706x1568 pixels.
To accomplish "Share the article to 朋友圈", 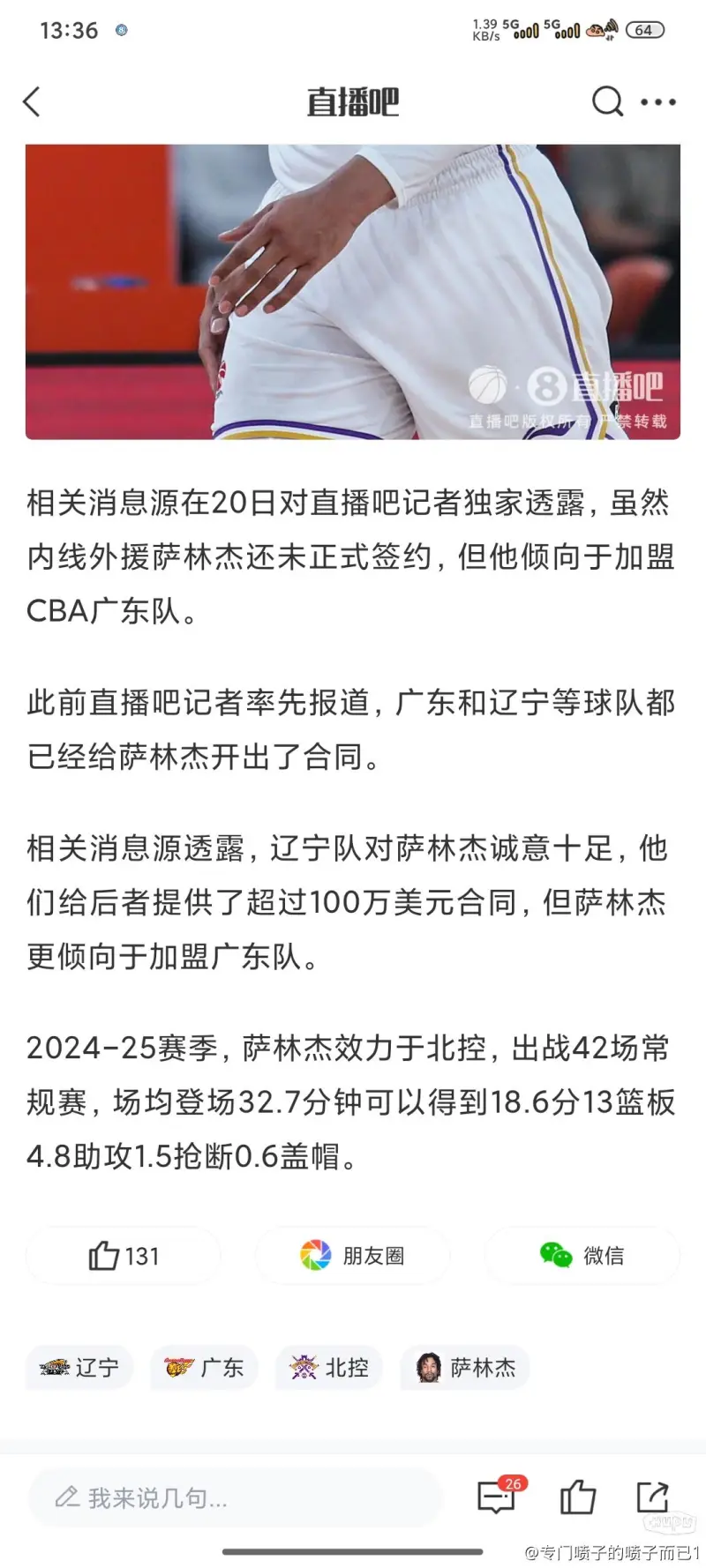I will (x=353, y=1255).
